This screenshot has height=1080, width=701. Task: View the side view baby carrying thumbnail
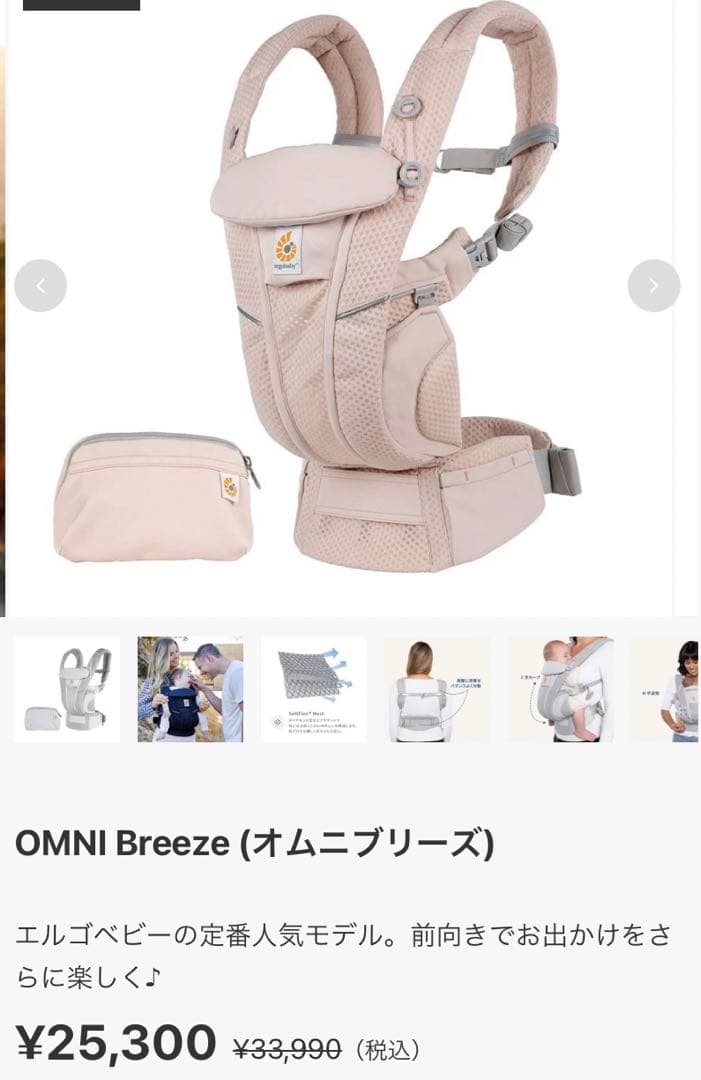point(560,689)
